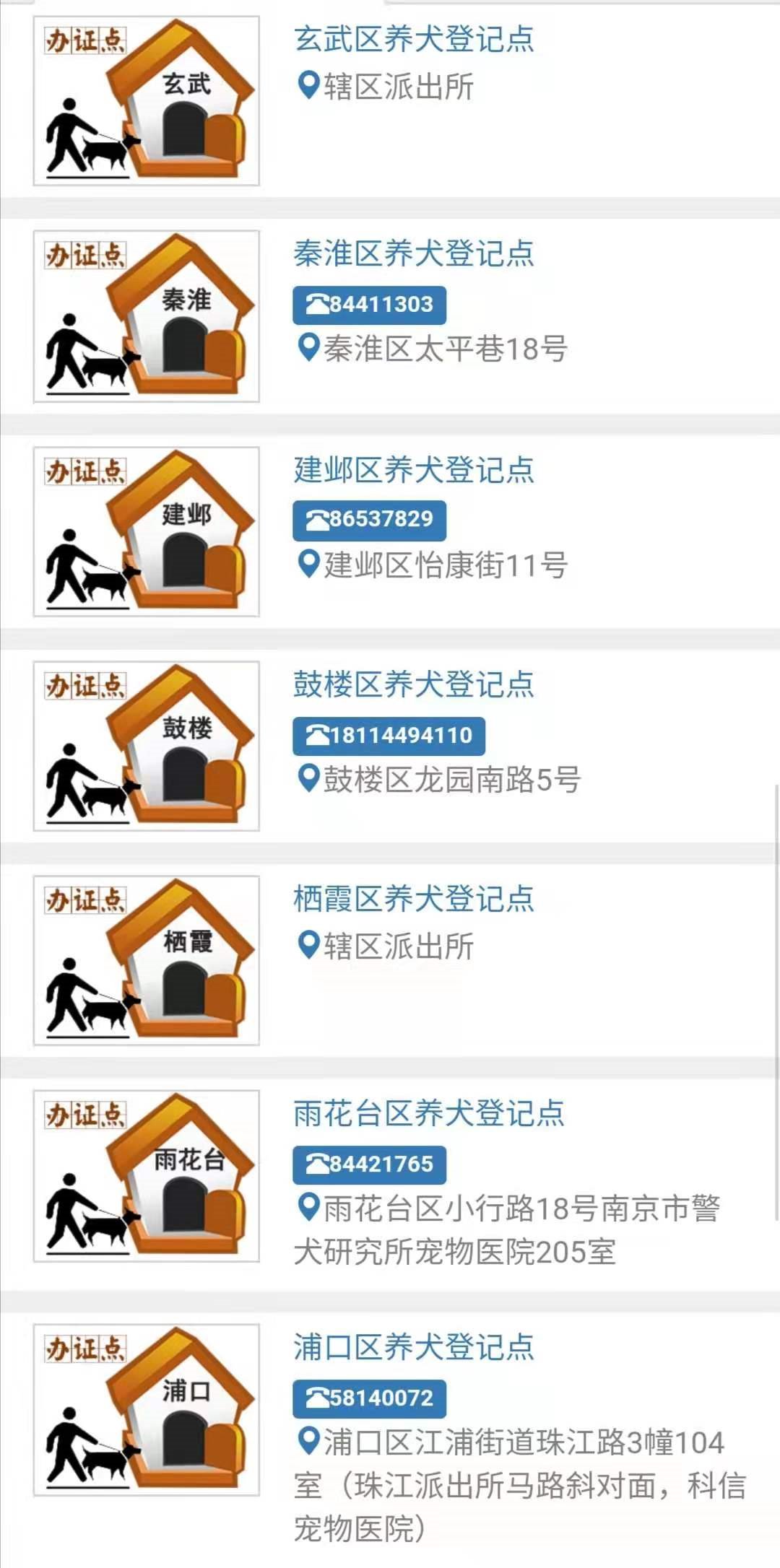Open 玄武区养犬登记点 link
The image size is (780, 1568).
coord(413,39)
